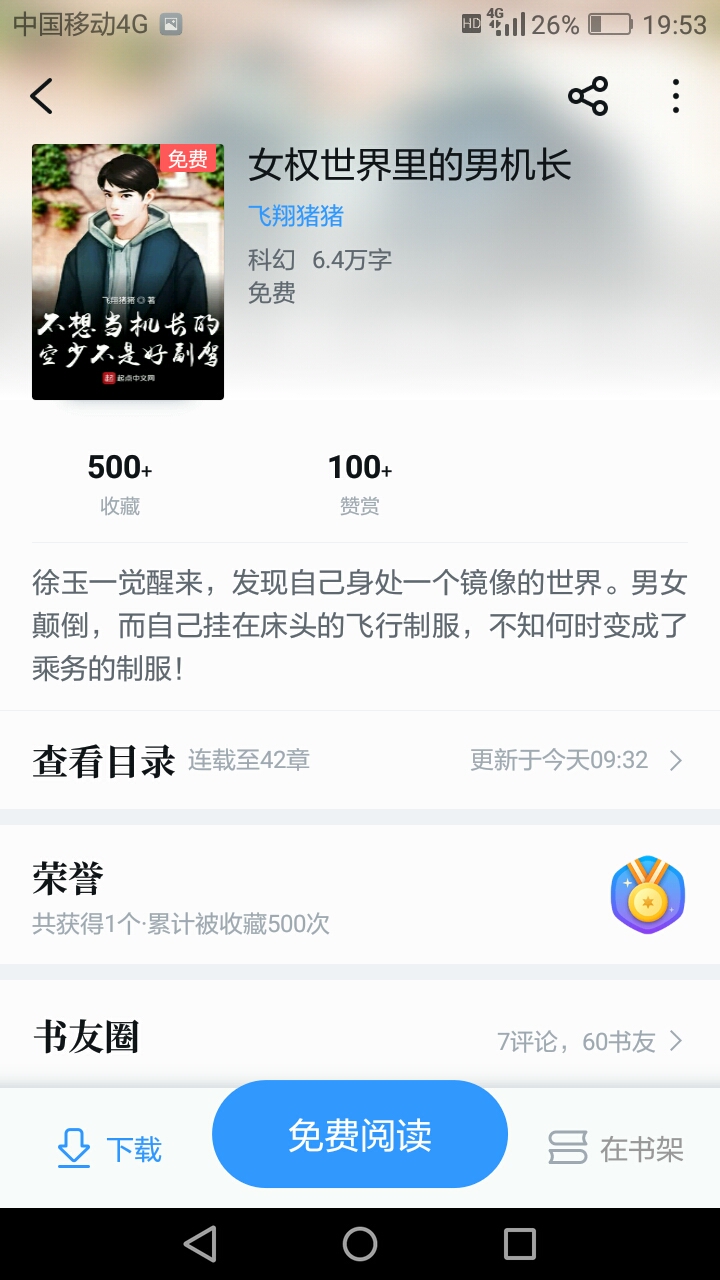720x1280 pixels.
Task: Go back using the top-left arrow
Action: 41,96
